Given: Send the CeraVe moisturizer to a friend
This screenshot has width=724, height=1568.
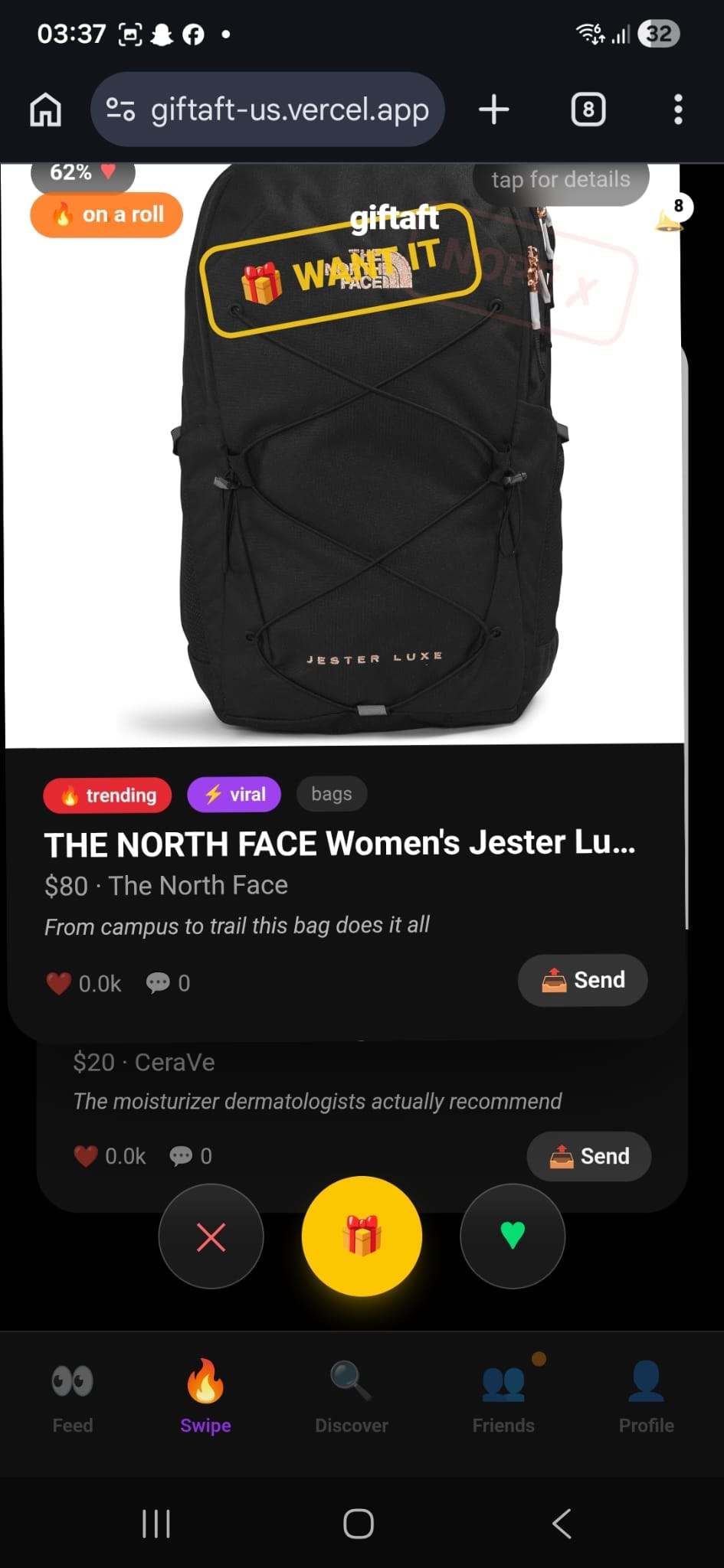Looking at the screenshot, I should (588, 1156).
